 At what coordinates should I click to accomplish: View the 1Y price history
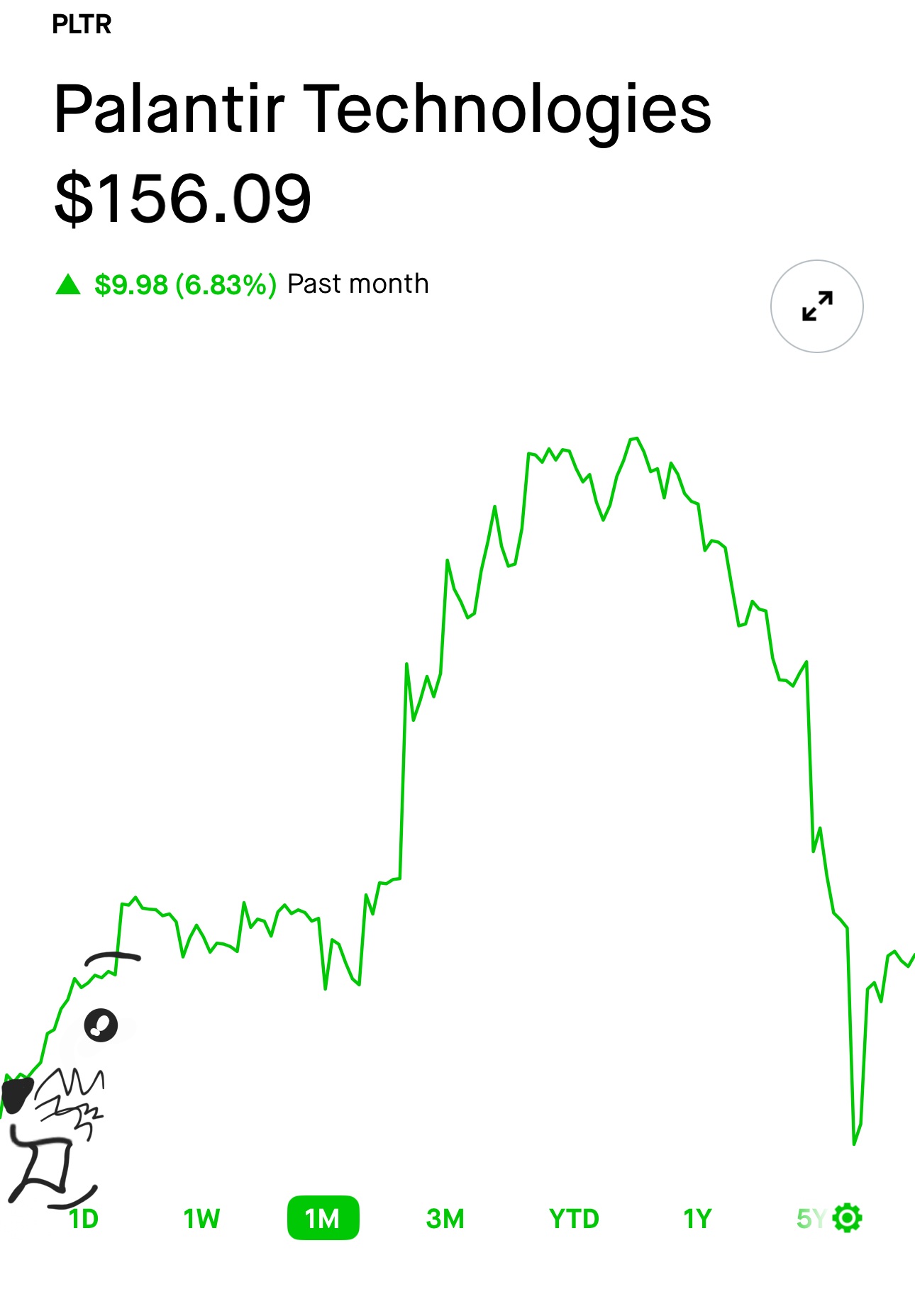click(x=697, y=1219)
